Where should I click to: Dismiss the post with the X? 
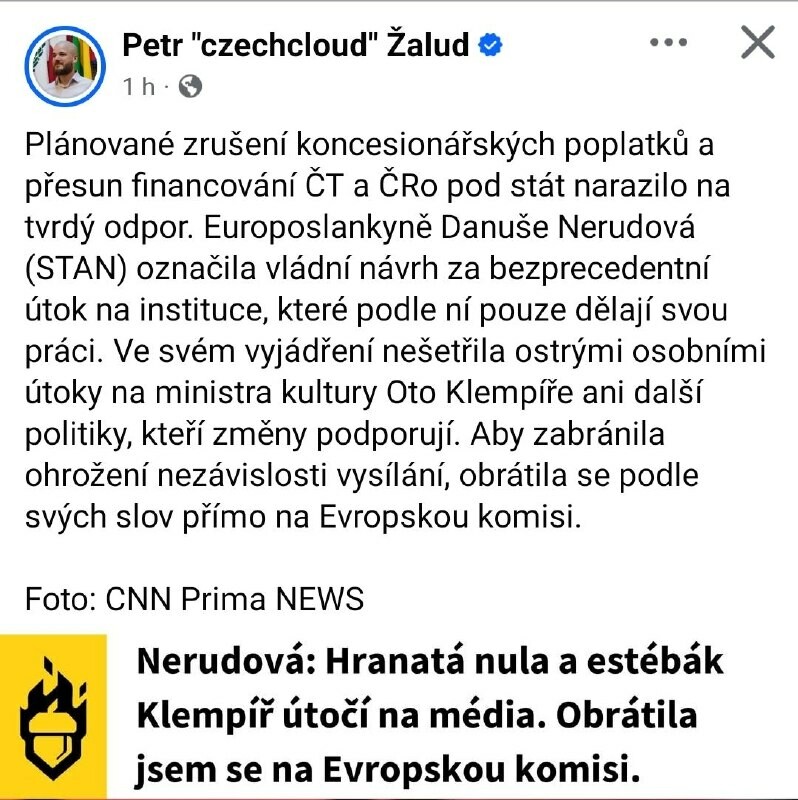click(757, 43)
